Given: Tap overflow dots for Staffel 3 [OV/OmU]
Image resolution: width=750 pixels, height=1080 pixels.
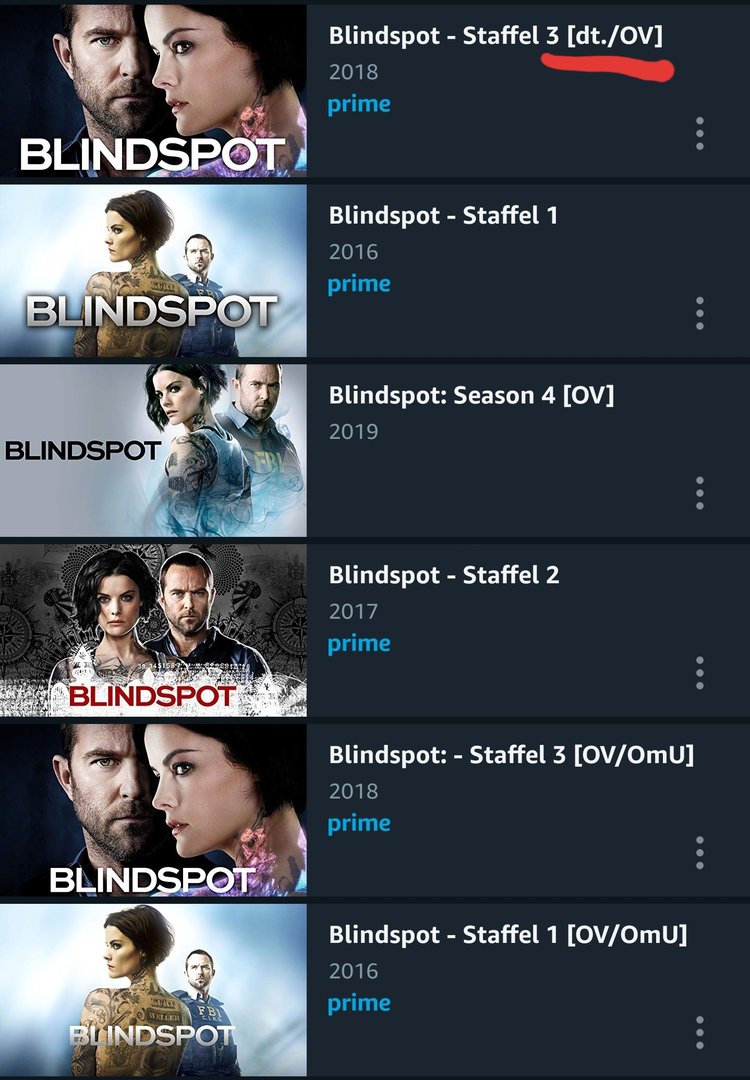Looking at the screenshot, I should pyautogui.click(x=700, y=853).
